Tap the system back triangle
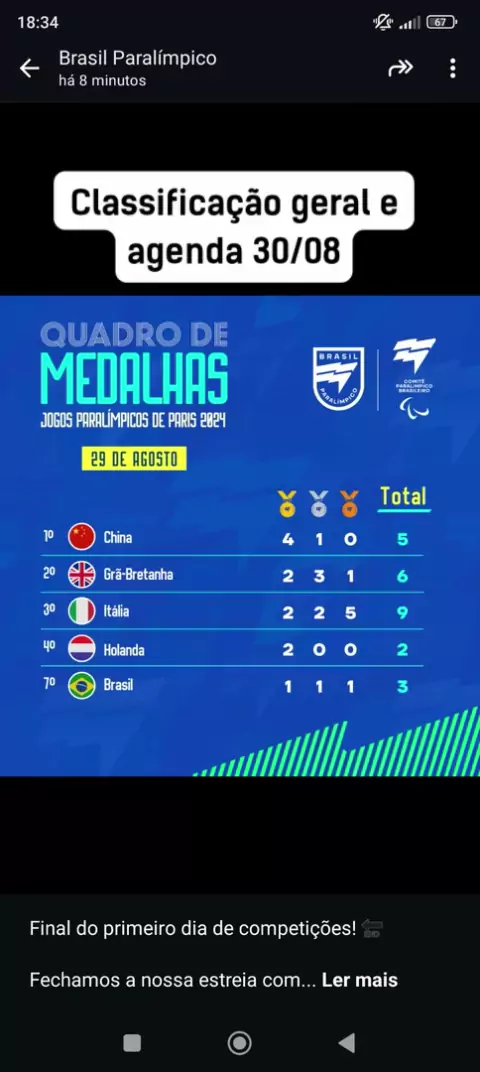The height and width of the screenshot is (1072, 480). pos(347,1043)
